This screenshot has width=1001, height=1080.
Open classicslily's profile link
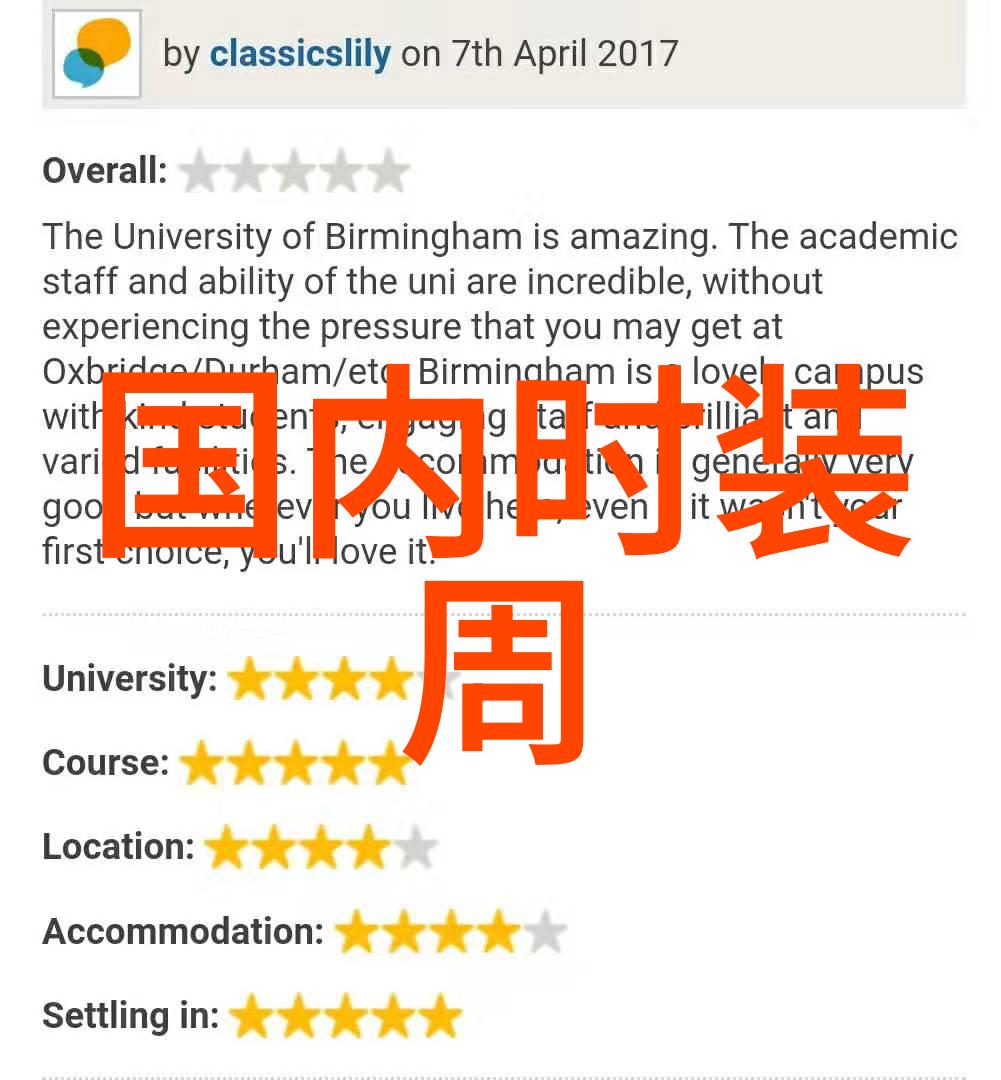299,53
